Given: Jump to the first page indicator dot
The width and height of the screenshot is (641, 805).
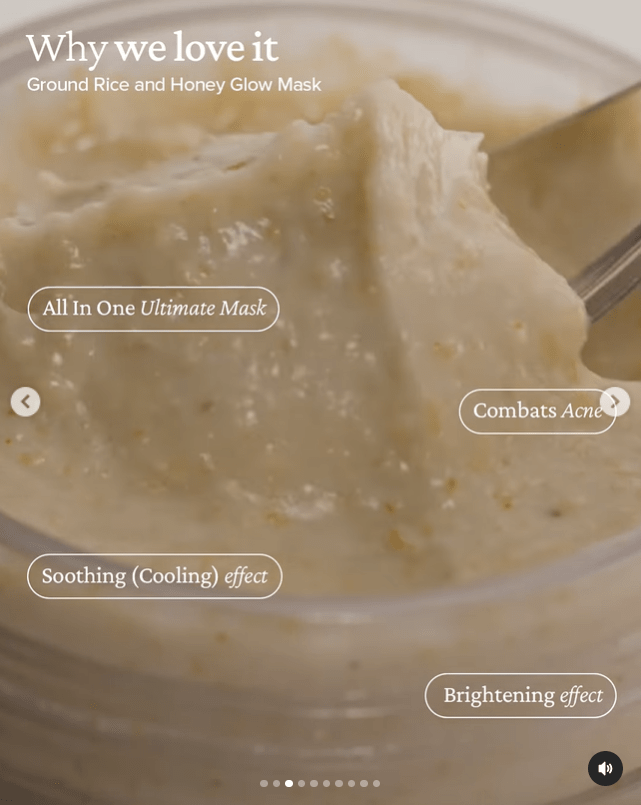Looking at the screenshot, I should coord(264,784).
